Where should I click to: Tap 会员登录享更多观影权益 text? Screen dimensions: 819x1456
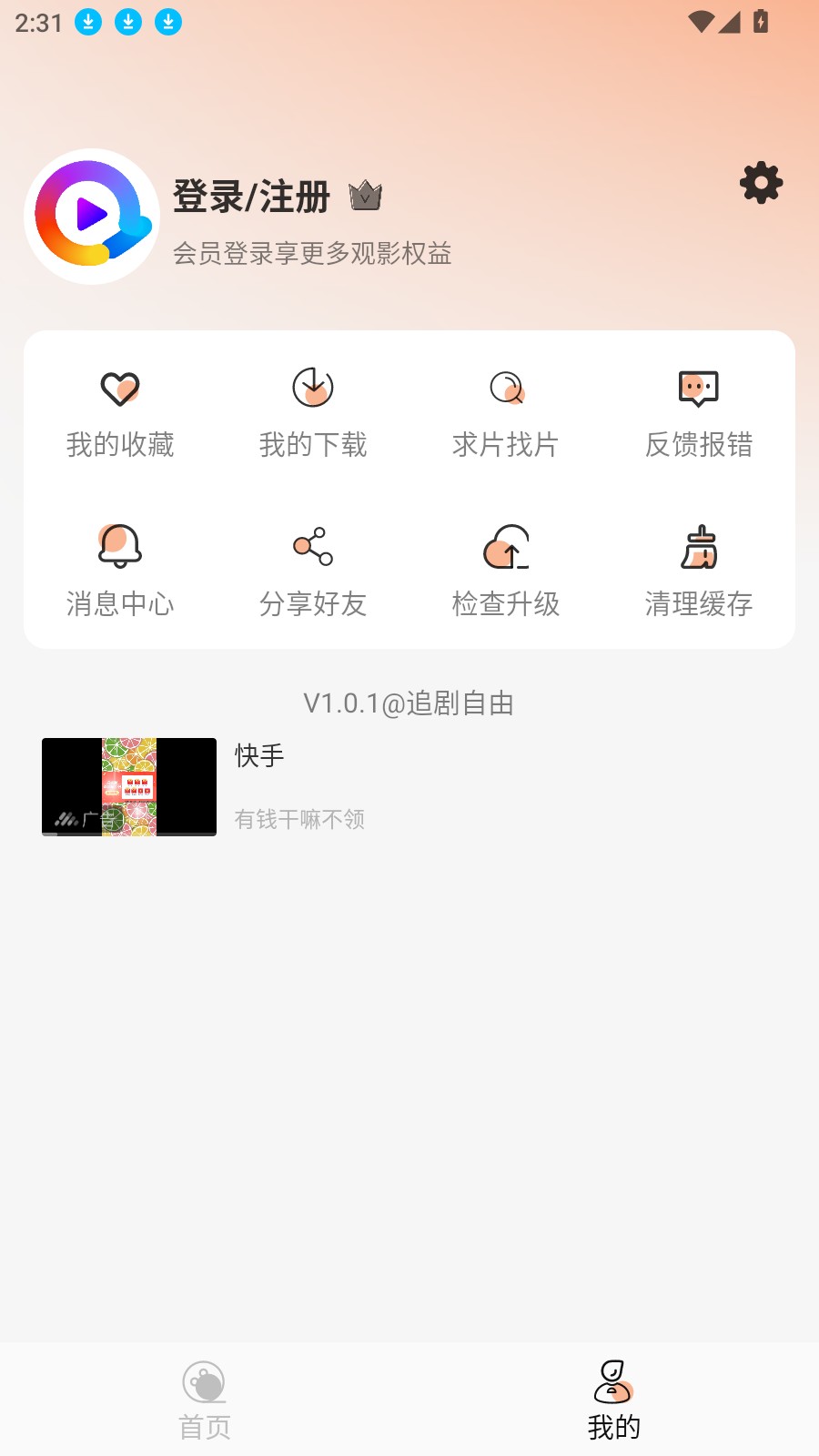tap(314, 255)
